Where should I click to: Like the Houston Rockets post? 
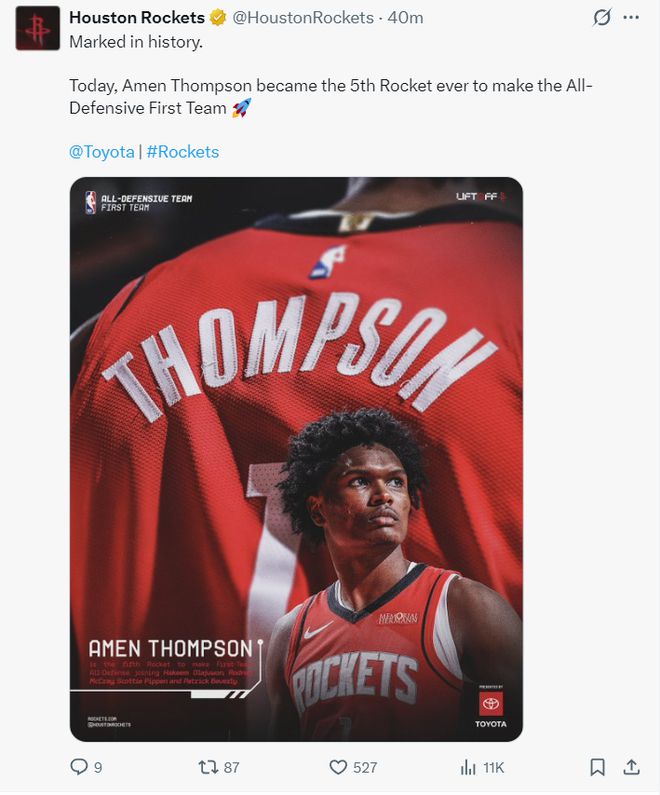pos(339,767)
